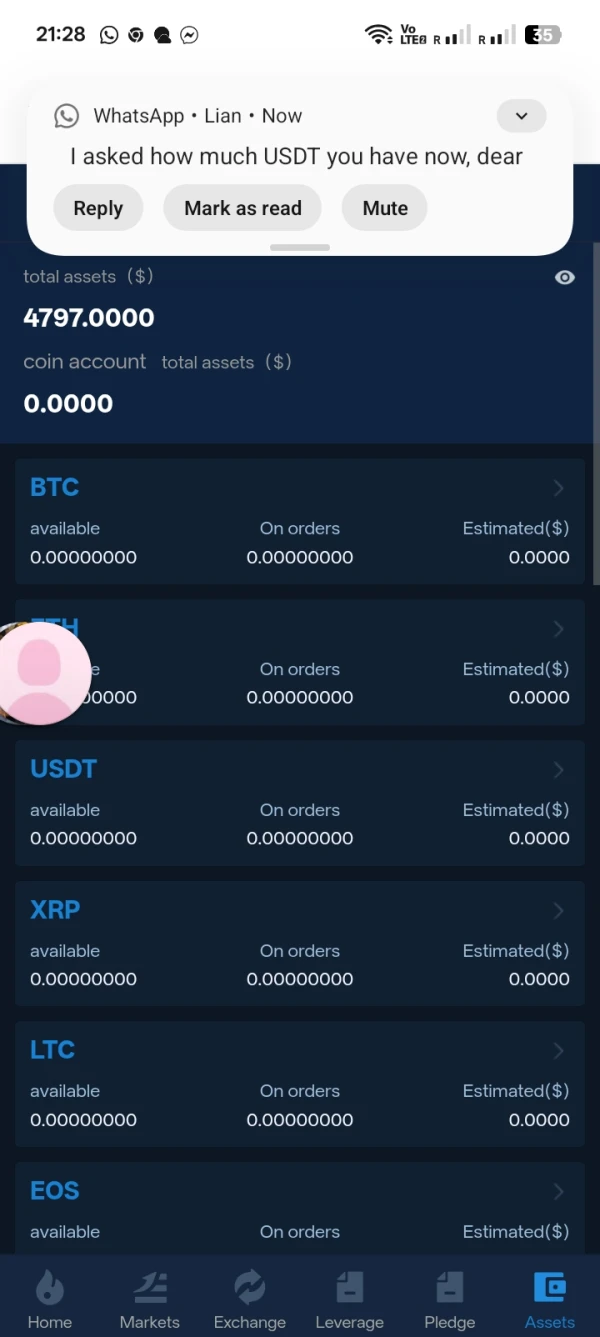600x1337 pixels.
Task: Mute the WhatsApp notification
Action: 385,208
